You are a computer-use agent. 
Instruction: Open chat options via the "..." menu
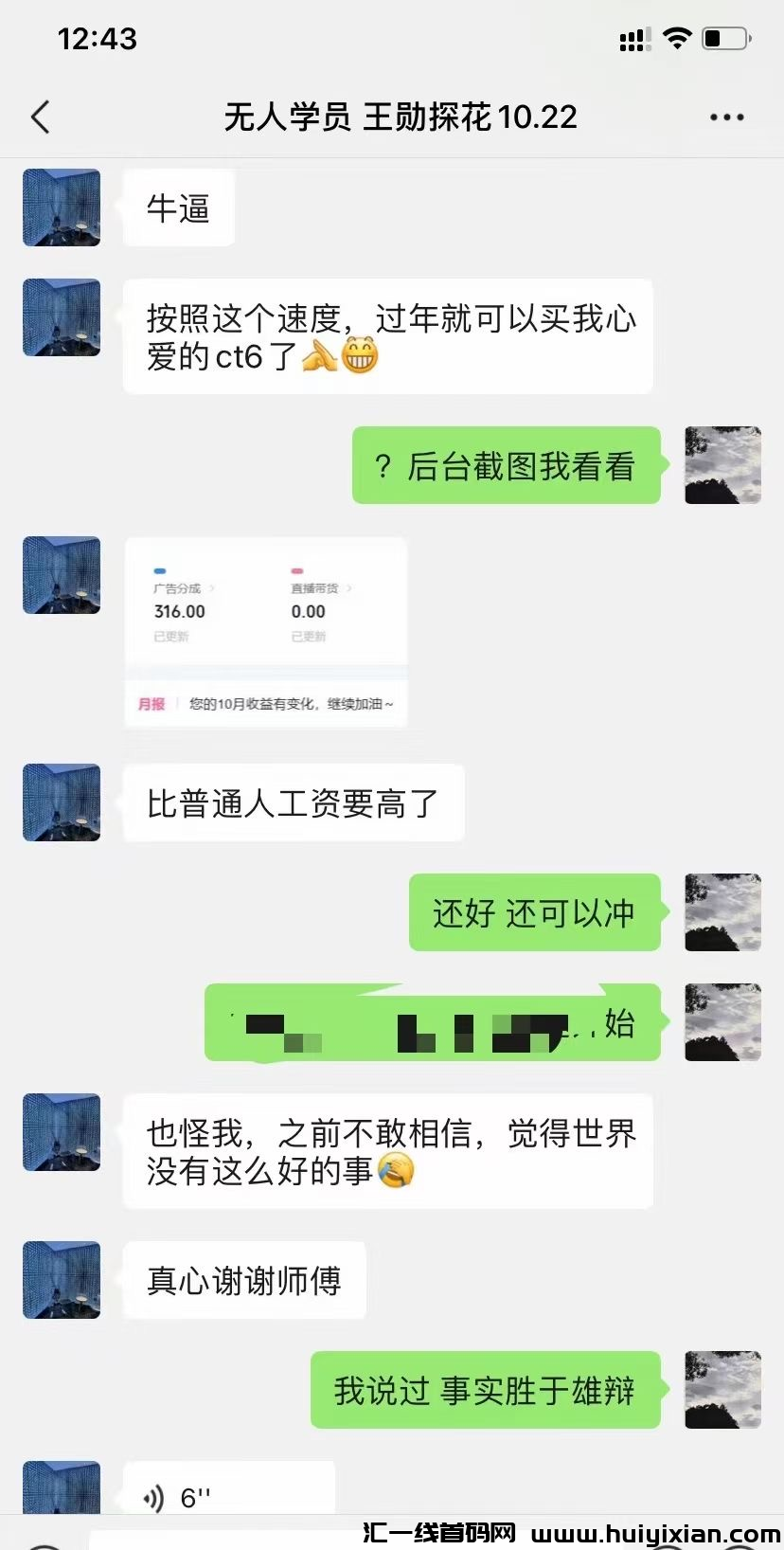[x=725, y=116]
